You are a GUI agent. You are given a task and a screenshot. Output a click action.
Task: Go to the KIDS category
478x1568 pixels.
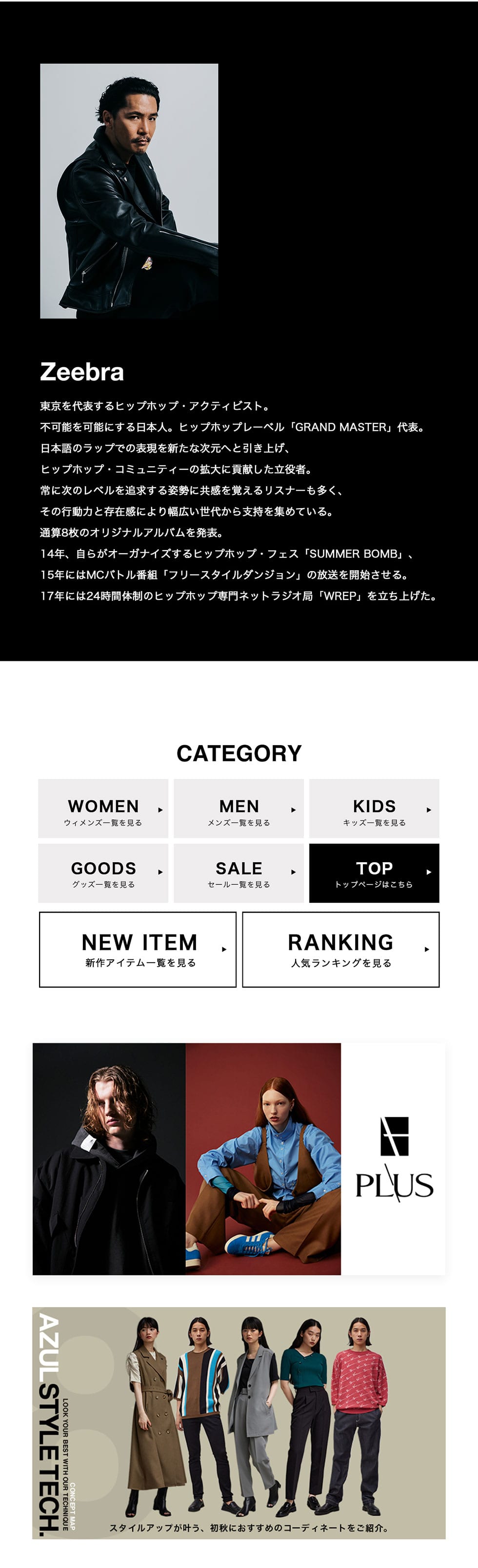pyautogui.click(x=374, y=808)
